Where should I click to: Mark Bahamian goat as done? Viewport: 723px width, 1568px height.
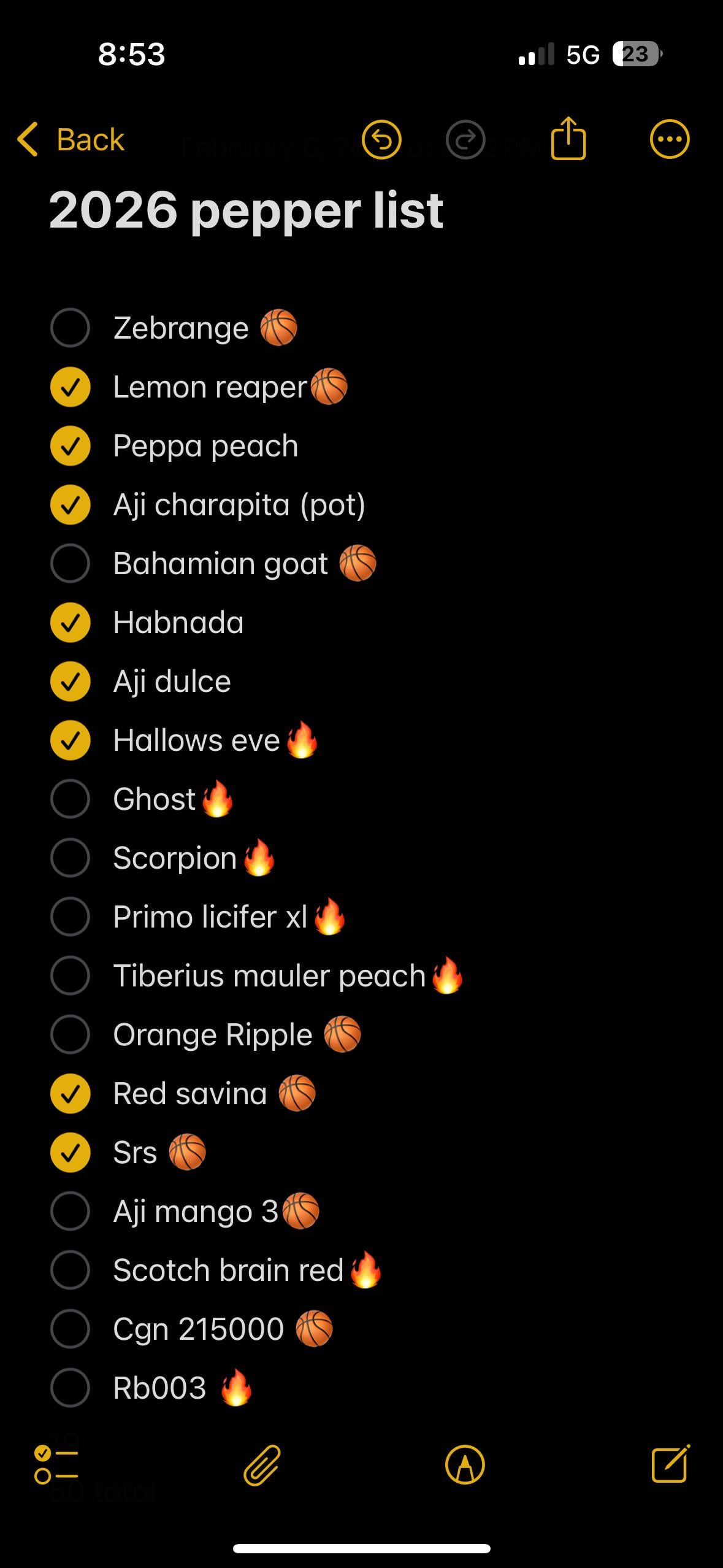[x=71, y=564]
